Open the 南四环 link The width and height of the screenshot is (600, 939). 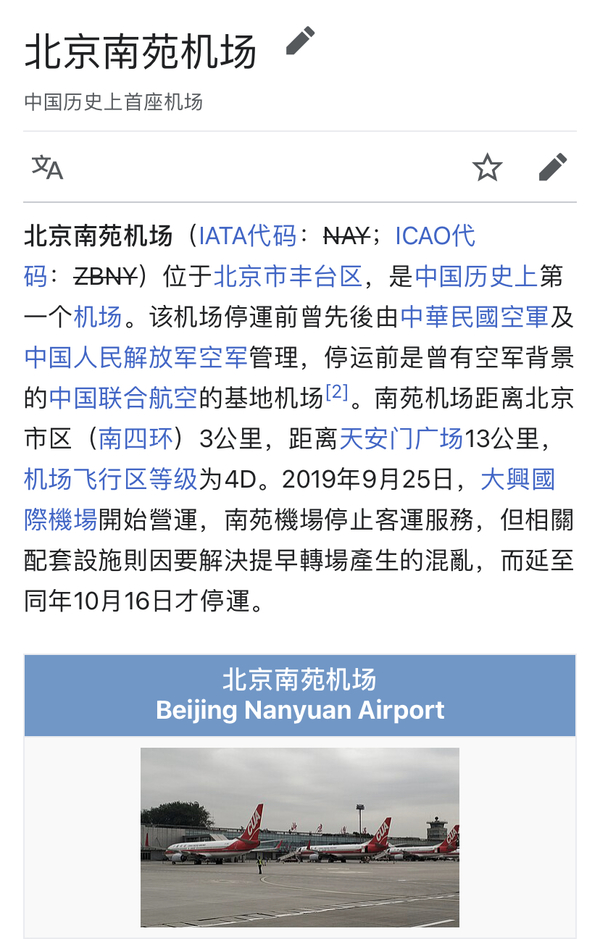(x=136, y=438)
